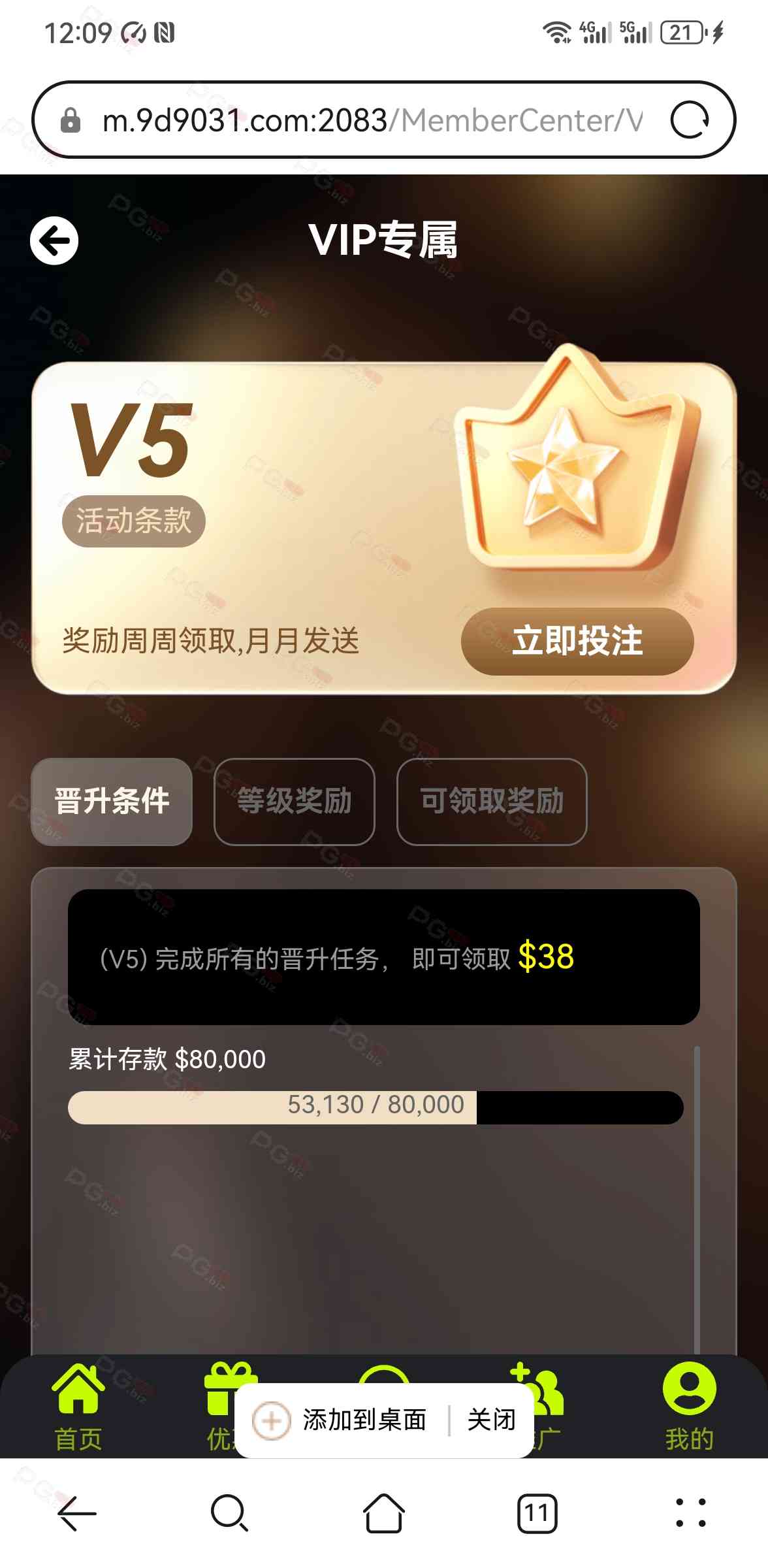Dismiss the popup with 关闭
This screenshot has height=1568, width=768.
(492, 1420)
